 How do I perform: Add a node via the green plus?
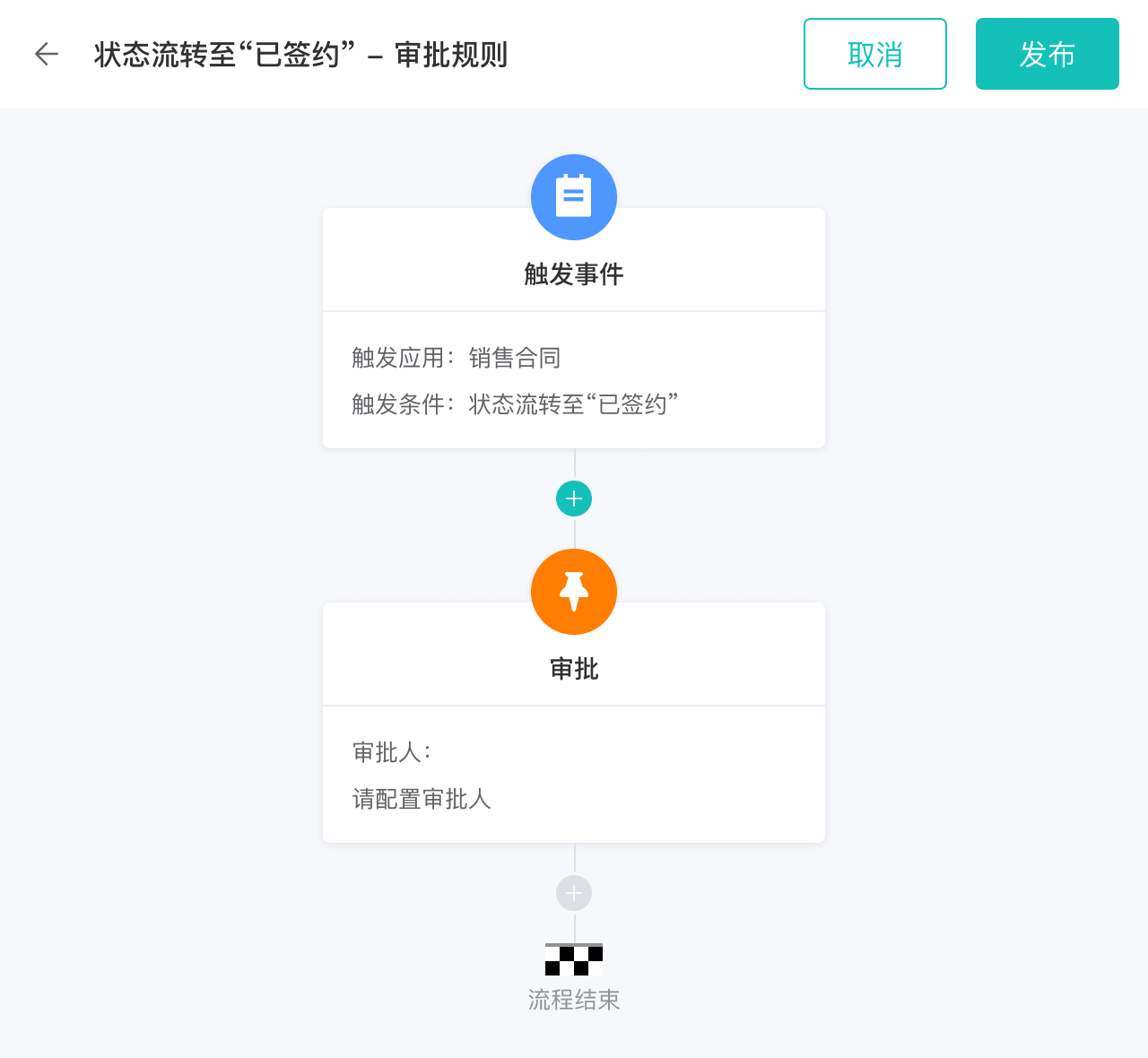point(574,499)
